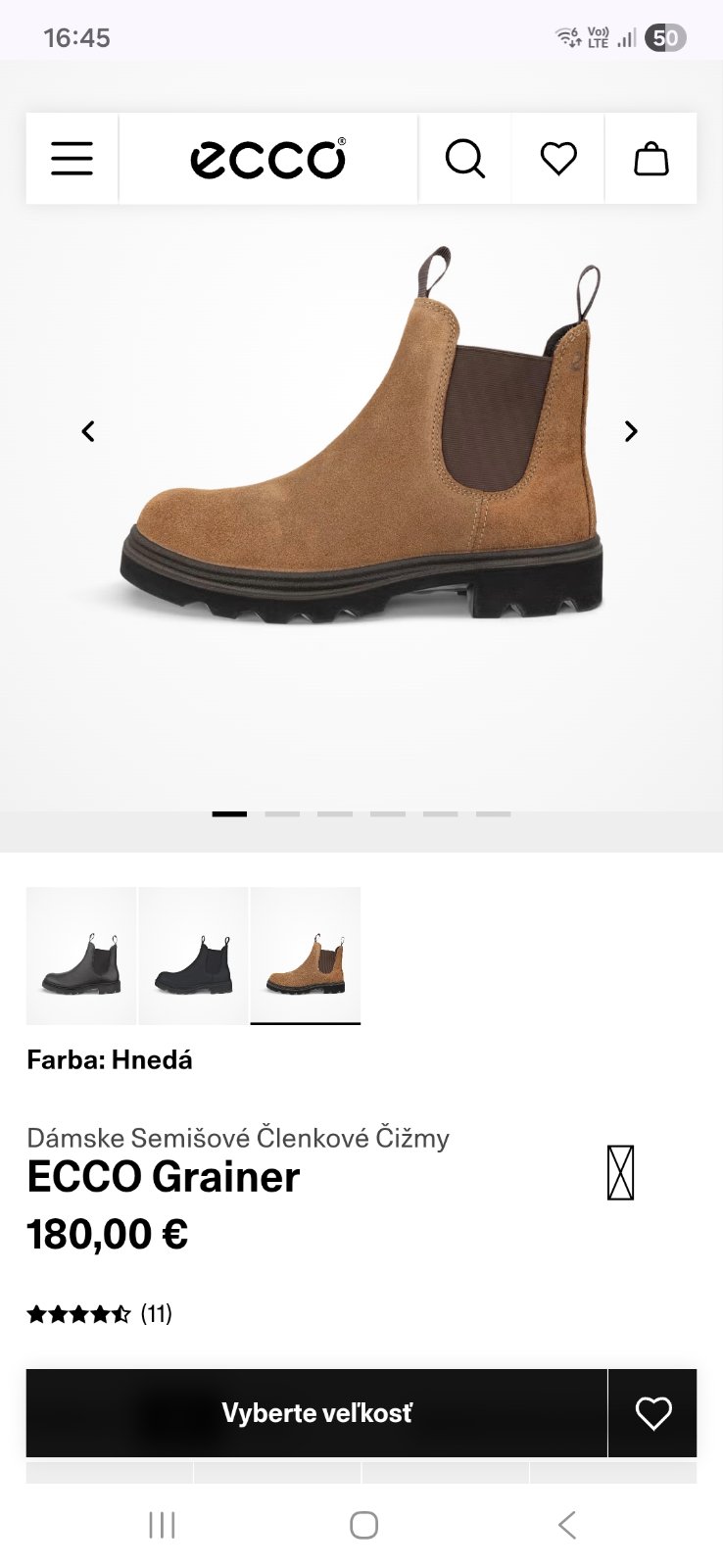Open the search icon
723x1568 pixels.
(464, 159)
